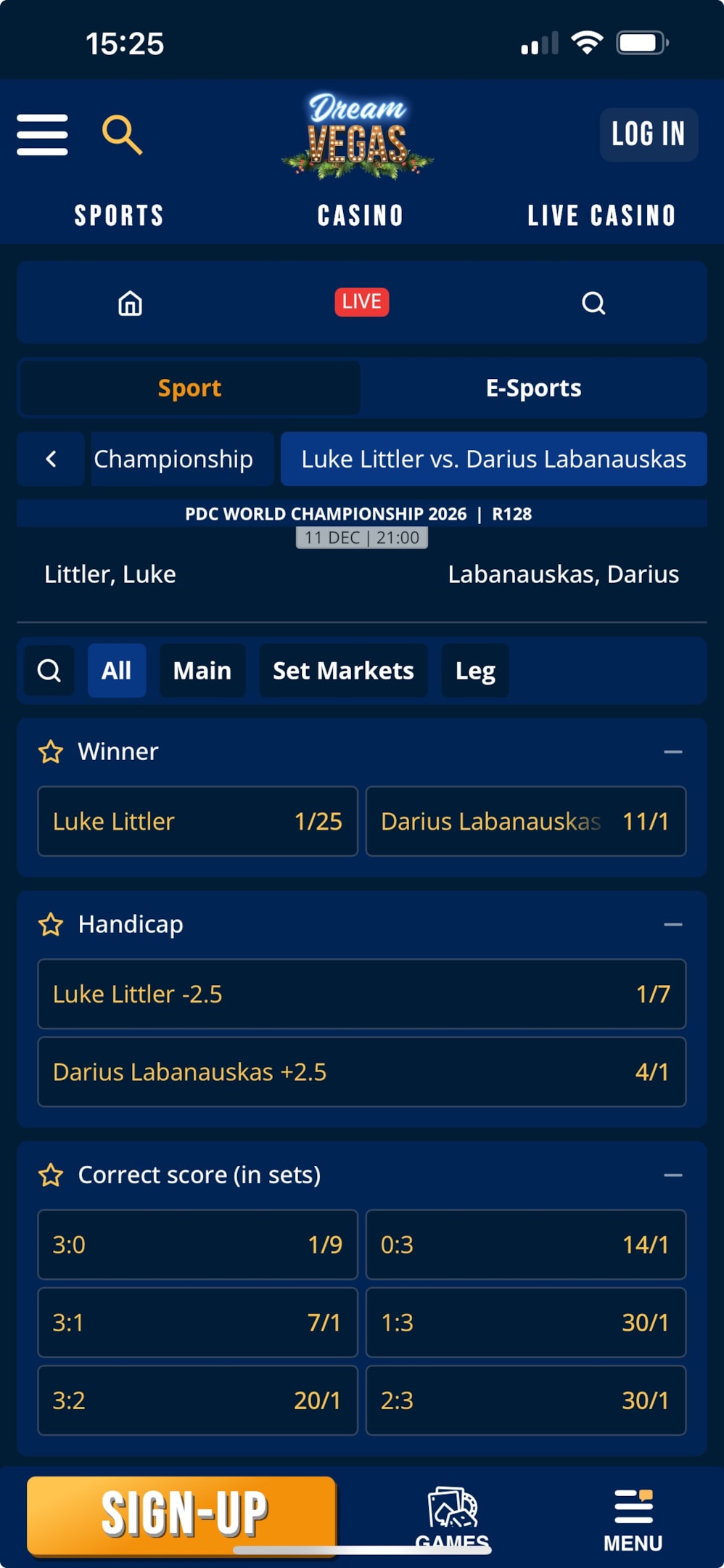The height and width of the screenshot is (1568, 724).
Task: Switch to the E-Sports tab
Action: click(x=533, y=388)
